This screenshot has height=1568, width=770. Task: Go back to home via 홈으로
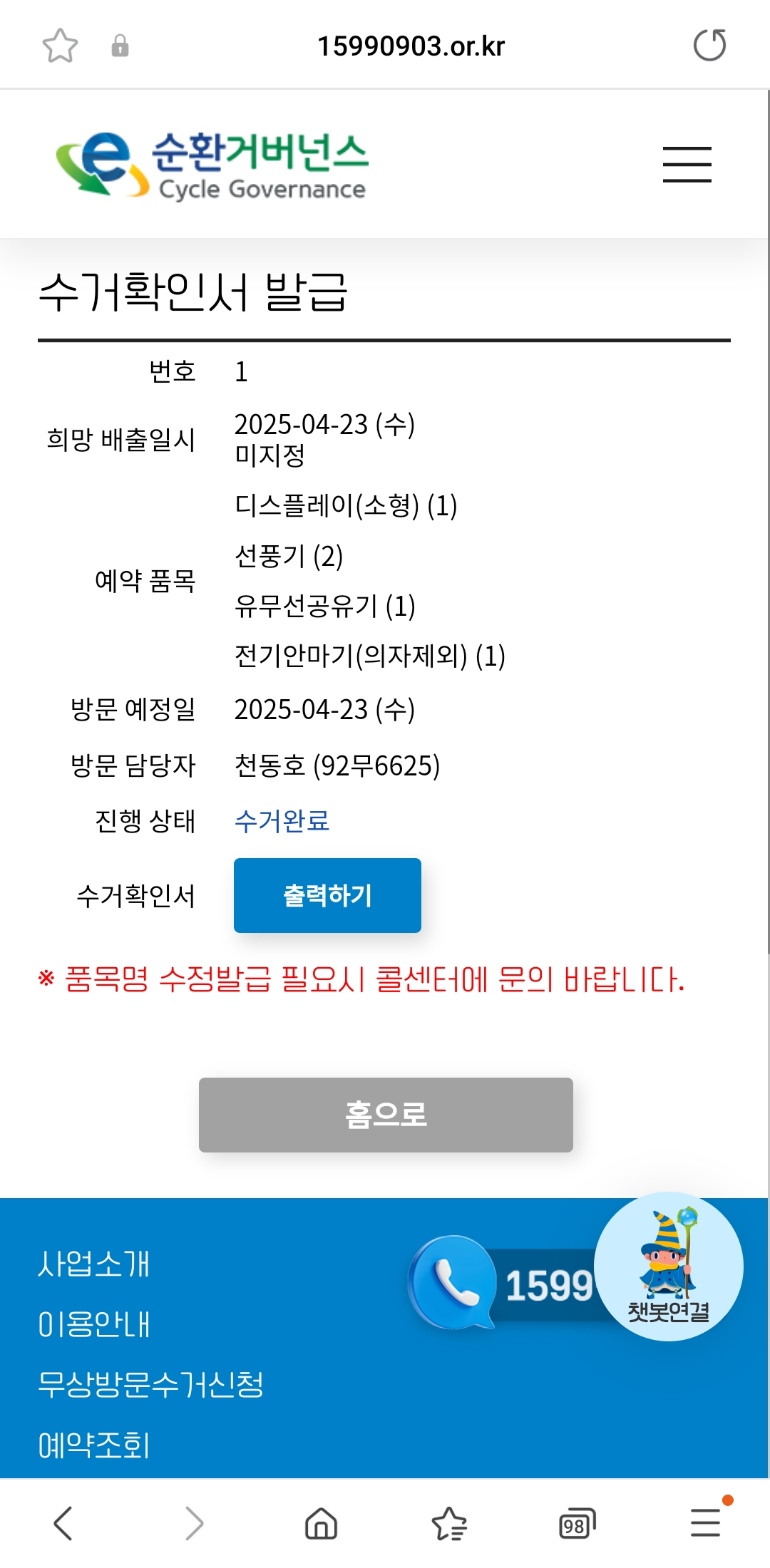386,1115
